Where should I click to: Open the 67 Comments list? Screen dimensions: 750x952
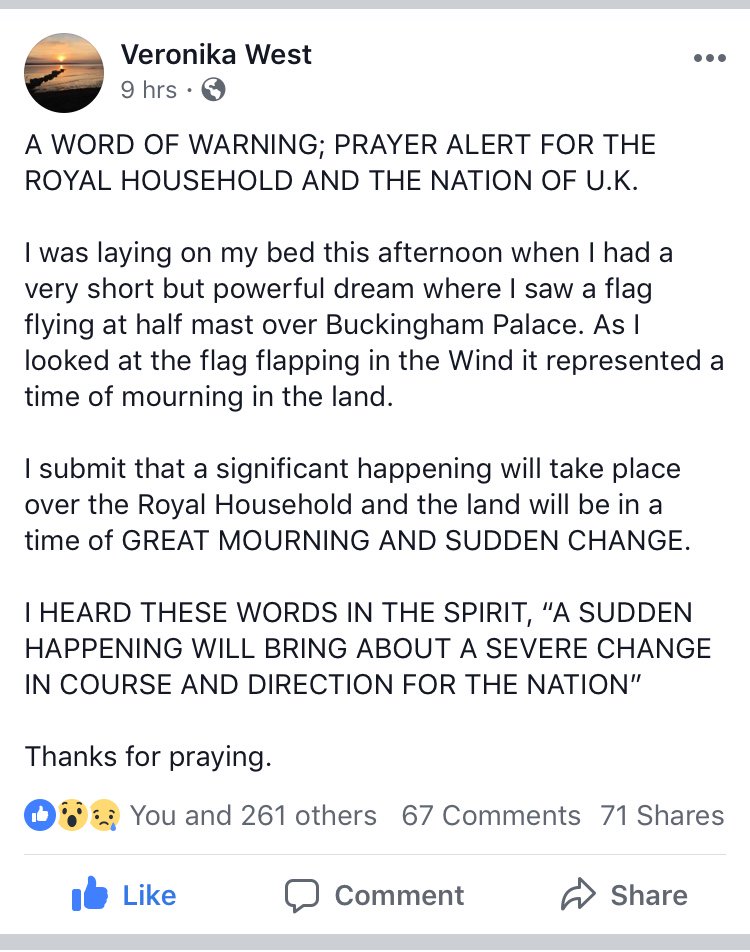(x=490, y=815)
